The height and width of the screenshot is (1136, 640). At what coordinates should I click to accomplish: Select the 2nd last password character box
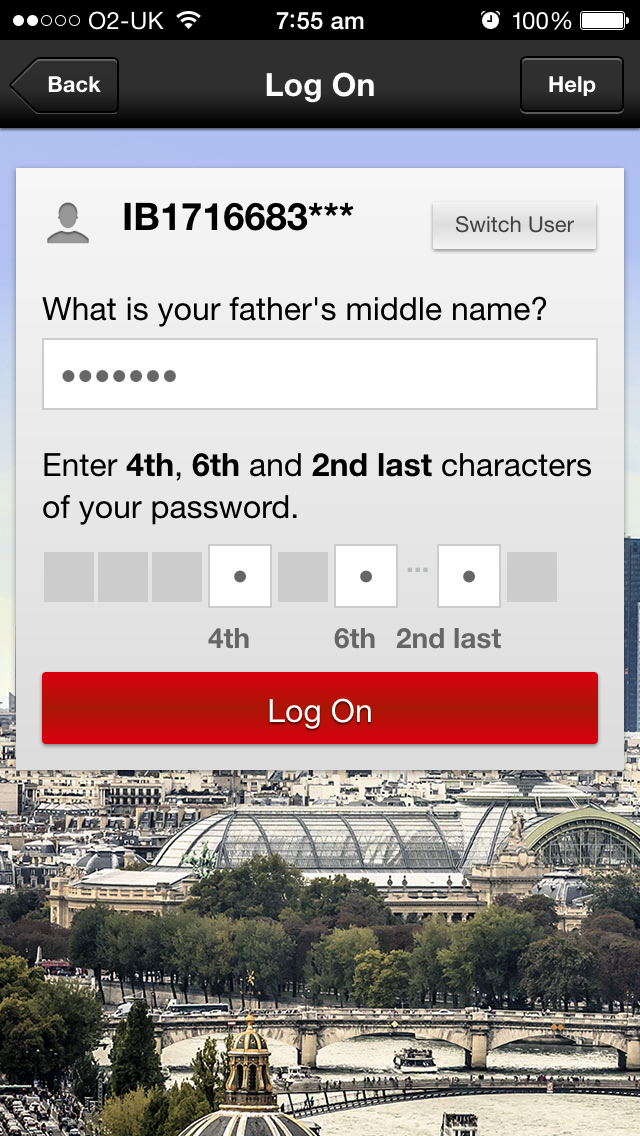pos(468,576)
